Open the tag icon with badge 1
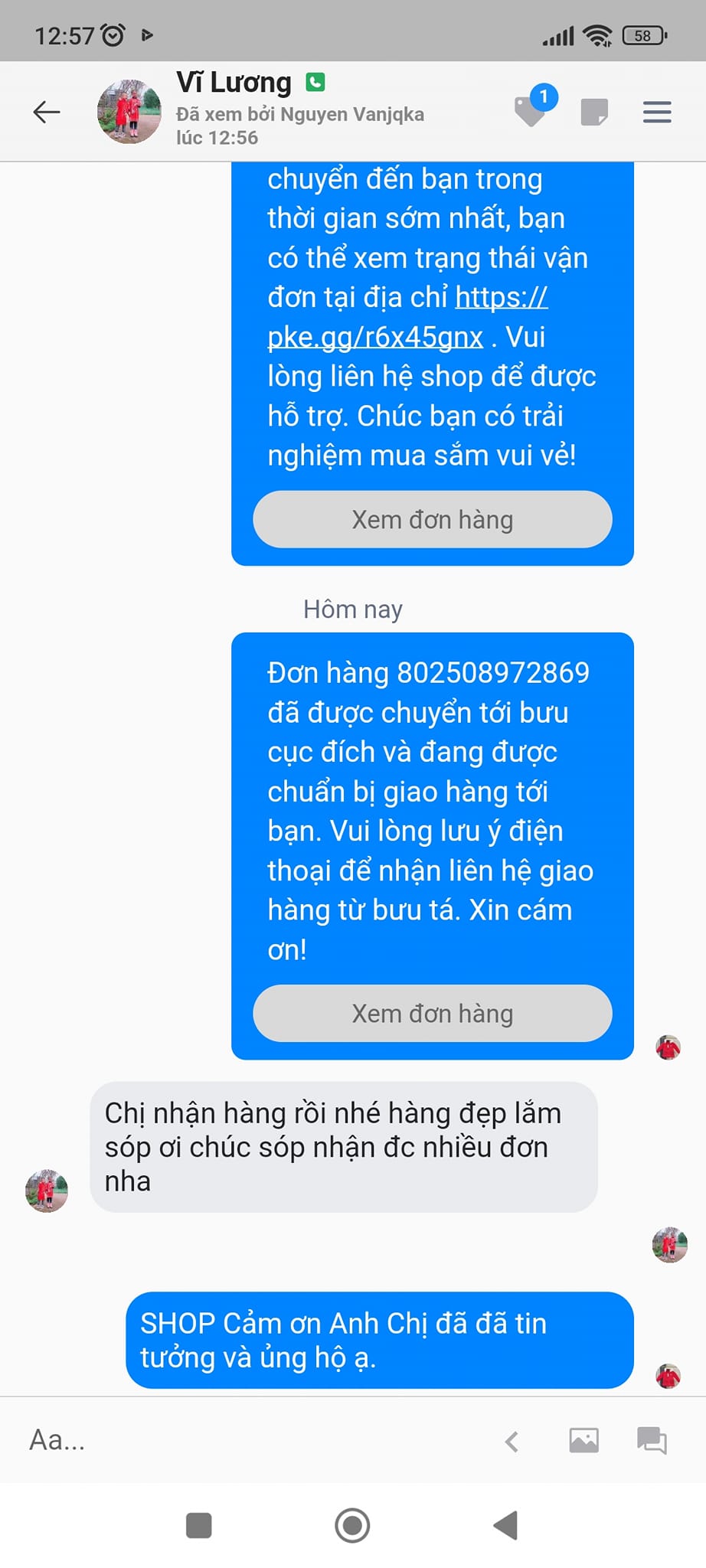This screenshot has height=1568, width=706. click(x=531, y=110)
